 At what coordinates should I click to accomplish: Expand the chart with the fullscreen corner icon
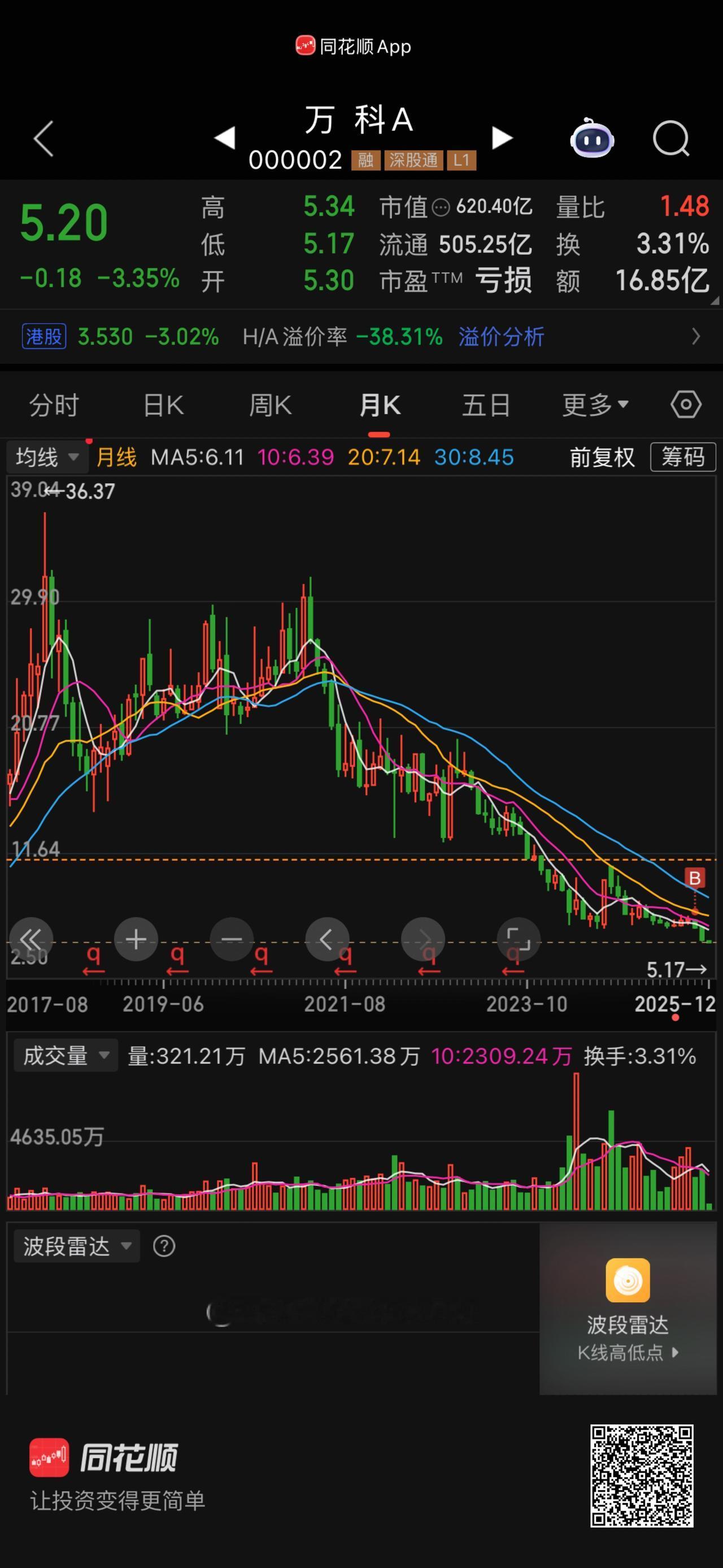click(517, 939)
